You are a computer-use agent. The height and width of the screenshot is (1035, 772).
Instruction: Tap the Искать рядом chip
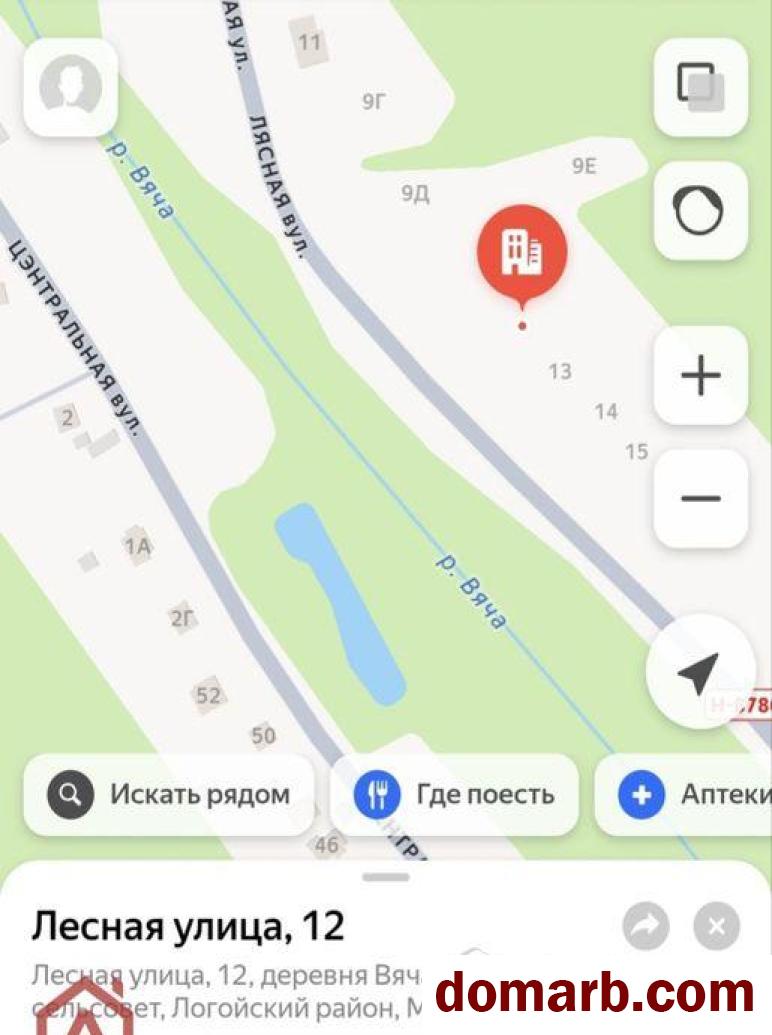click(168, 795)
